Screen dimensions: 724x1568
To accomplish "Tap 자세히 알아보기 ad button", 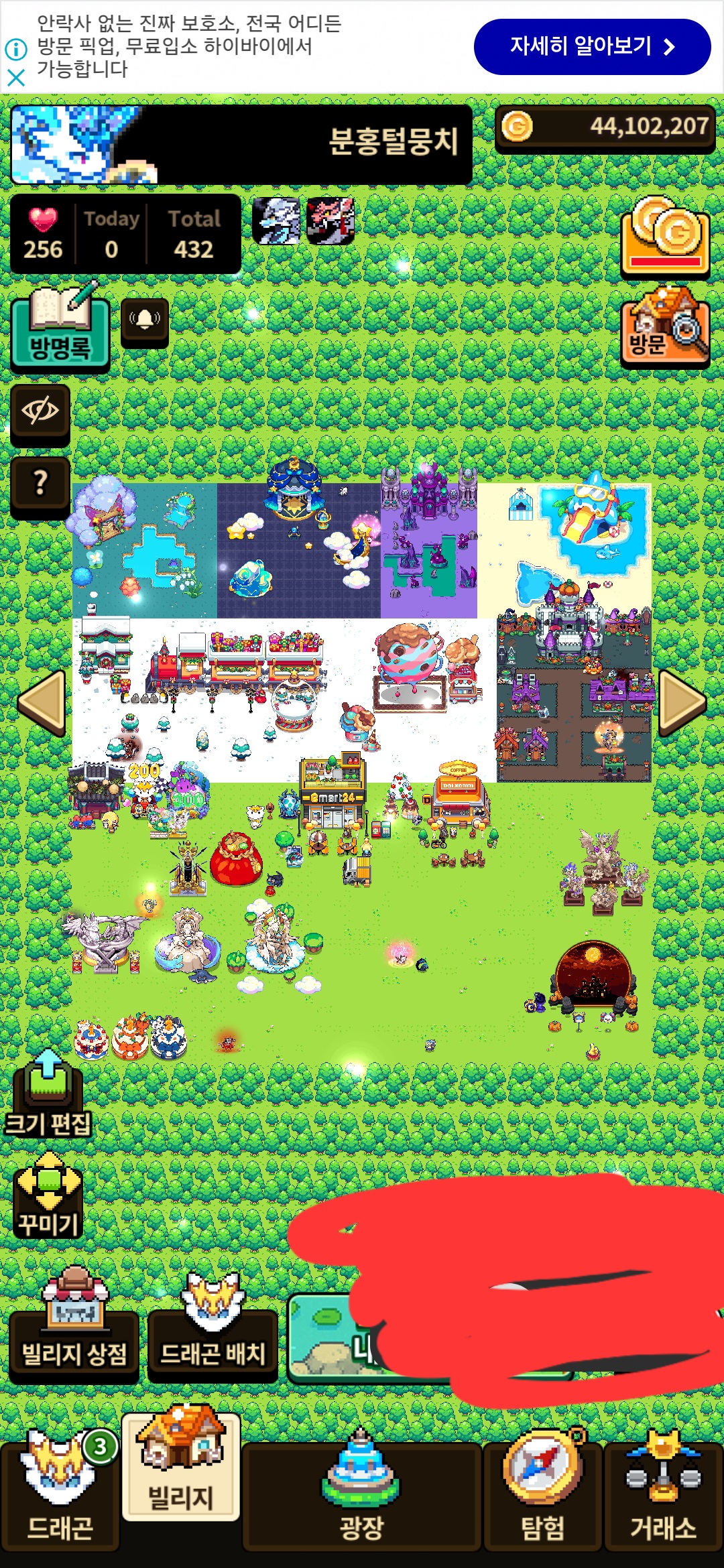I will click(x=591, y=47).
